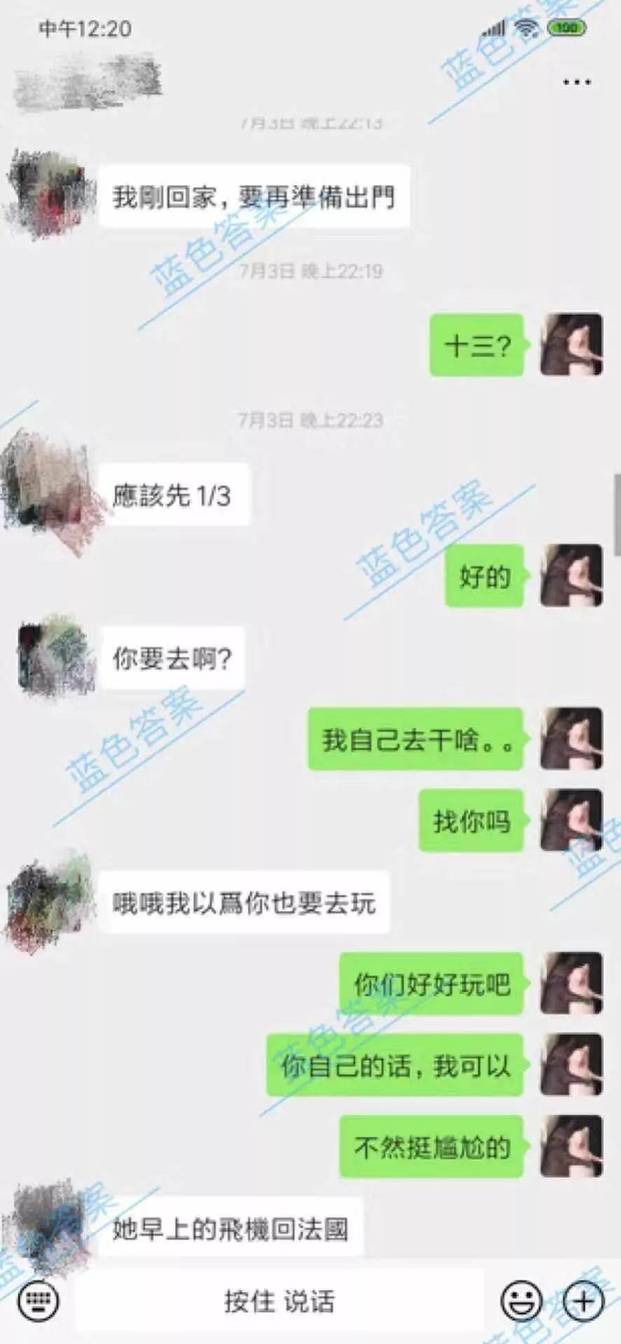The height and width of the screenshot is (1344, 621).
Task: Open contact avatar beside 我剛回家 message
Action: [x=50, y=195]
